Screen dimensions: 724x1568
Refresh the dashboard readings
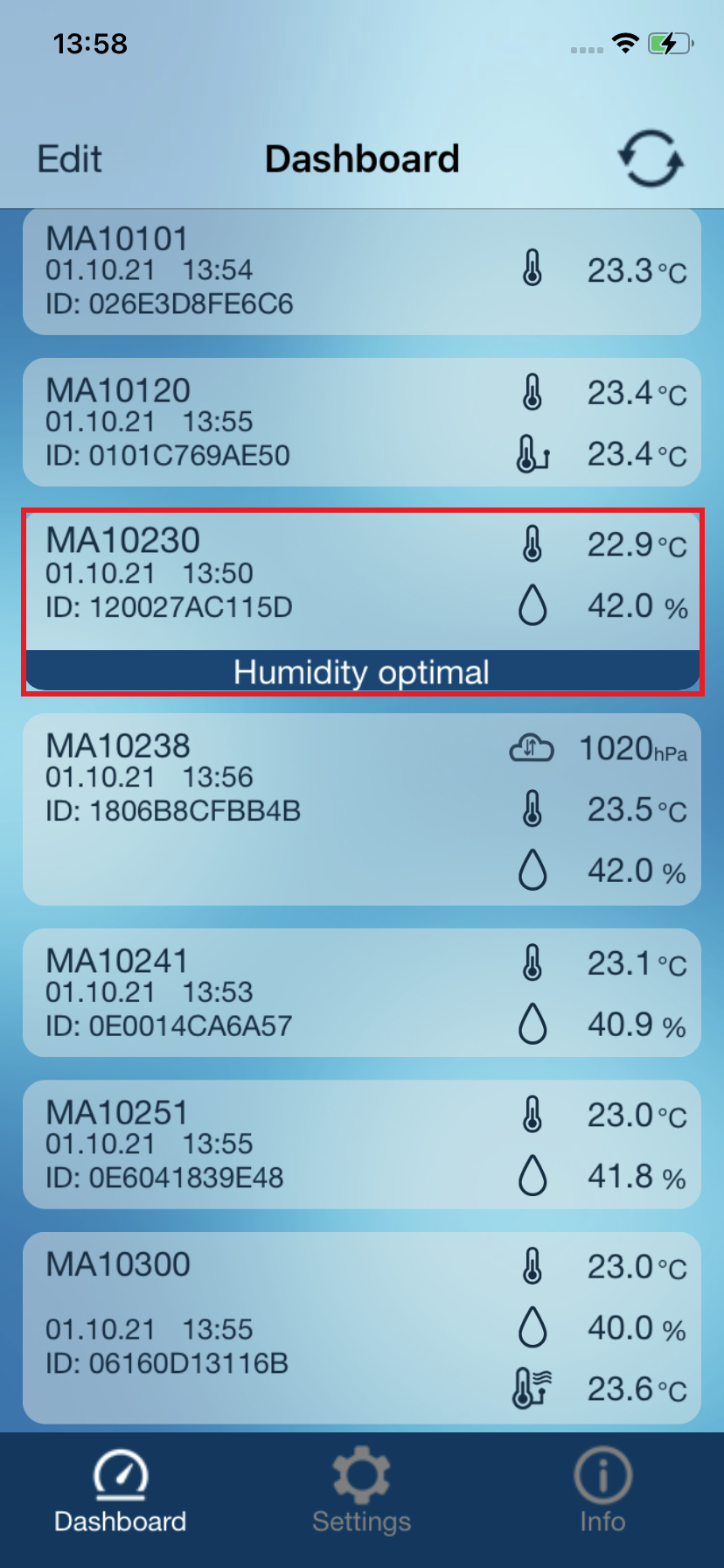point(651,159)
